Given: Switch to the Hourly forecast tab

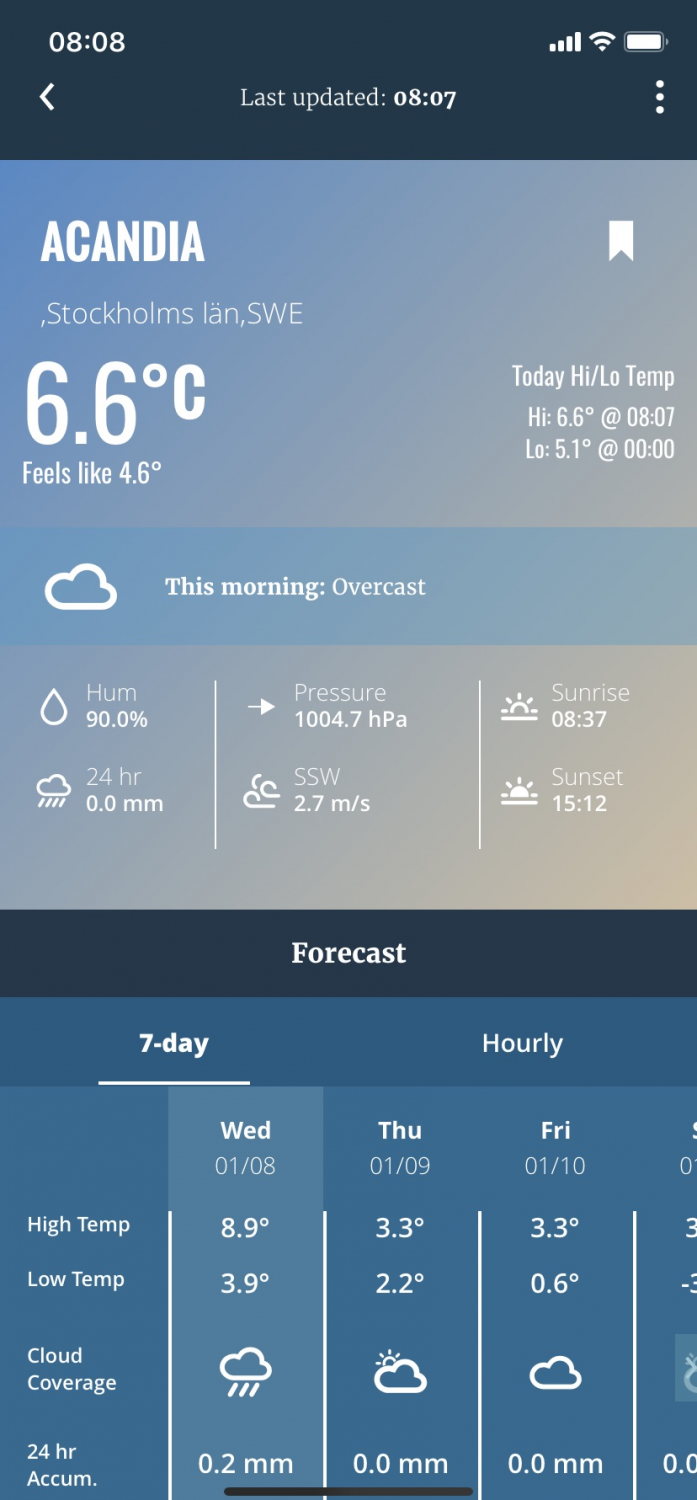Looking at the screenshot, I should click(x=522, y=1043).
